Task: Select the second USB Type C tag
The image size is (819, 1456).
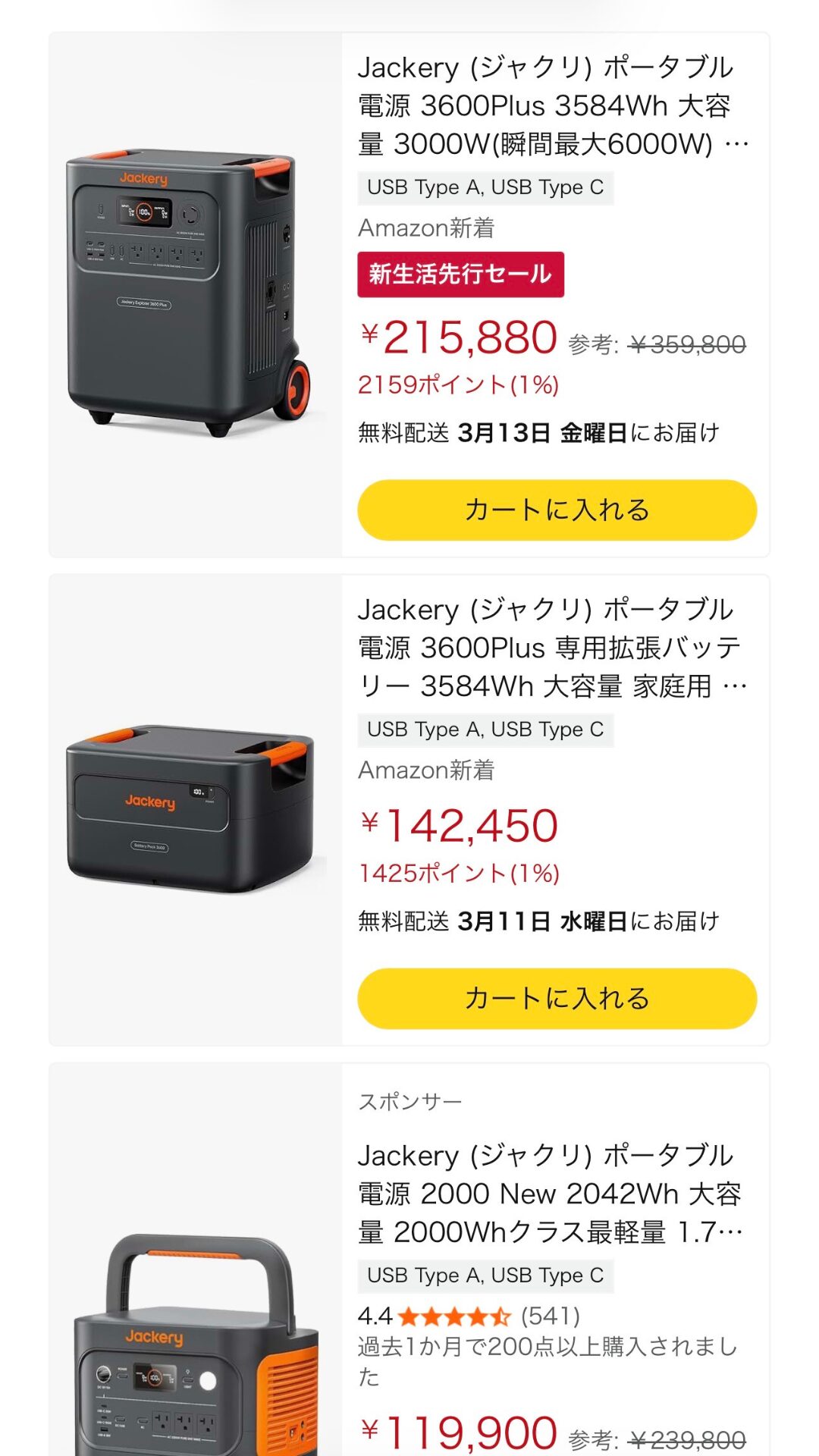Action: (x=487, y=731)
